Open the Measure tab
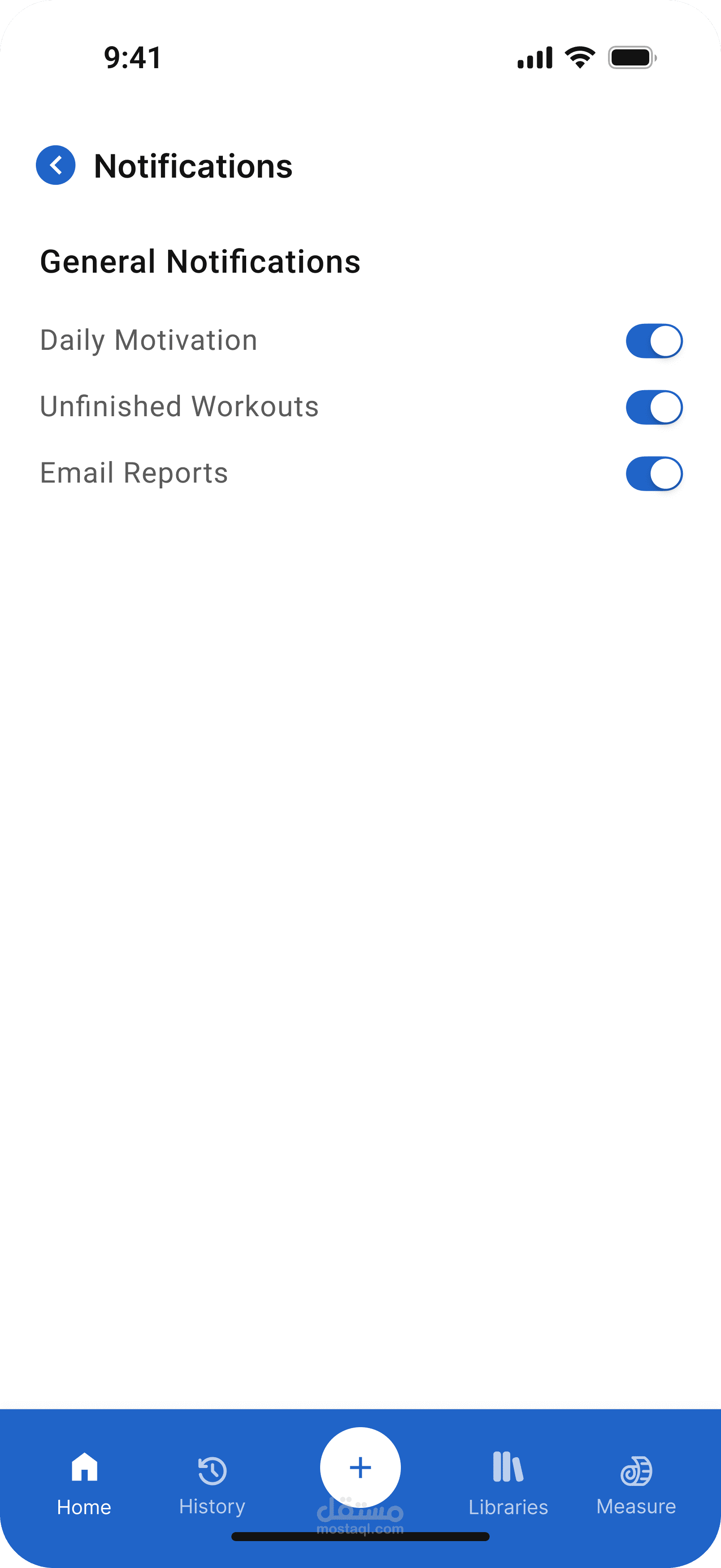Viewport: 721px width, 1568px height. click(636, 1484)
